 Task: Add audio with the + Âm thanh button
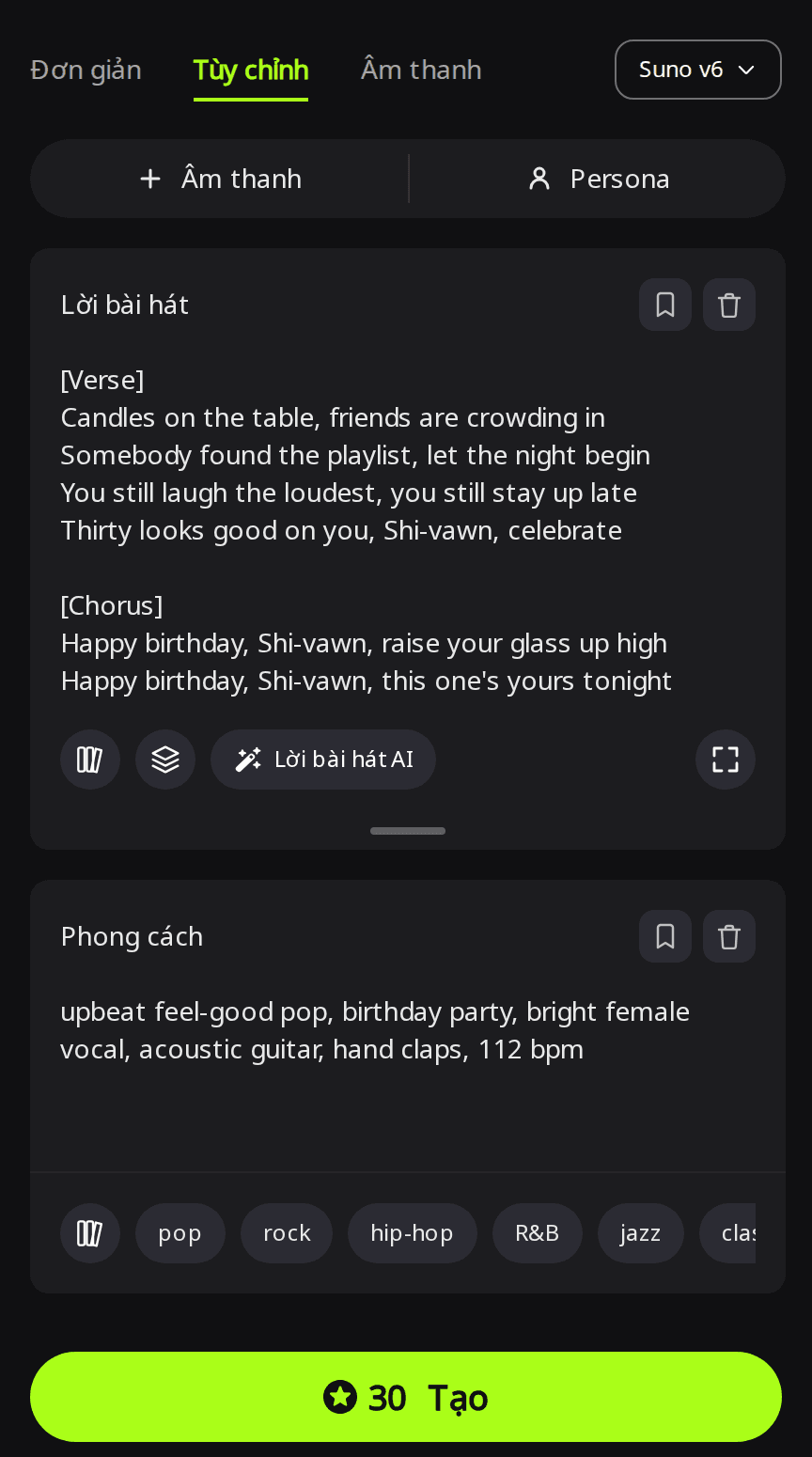[220, 179]
